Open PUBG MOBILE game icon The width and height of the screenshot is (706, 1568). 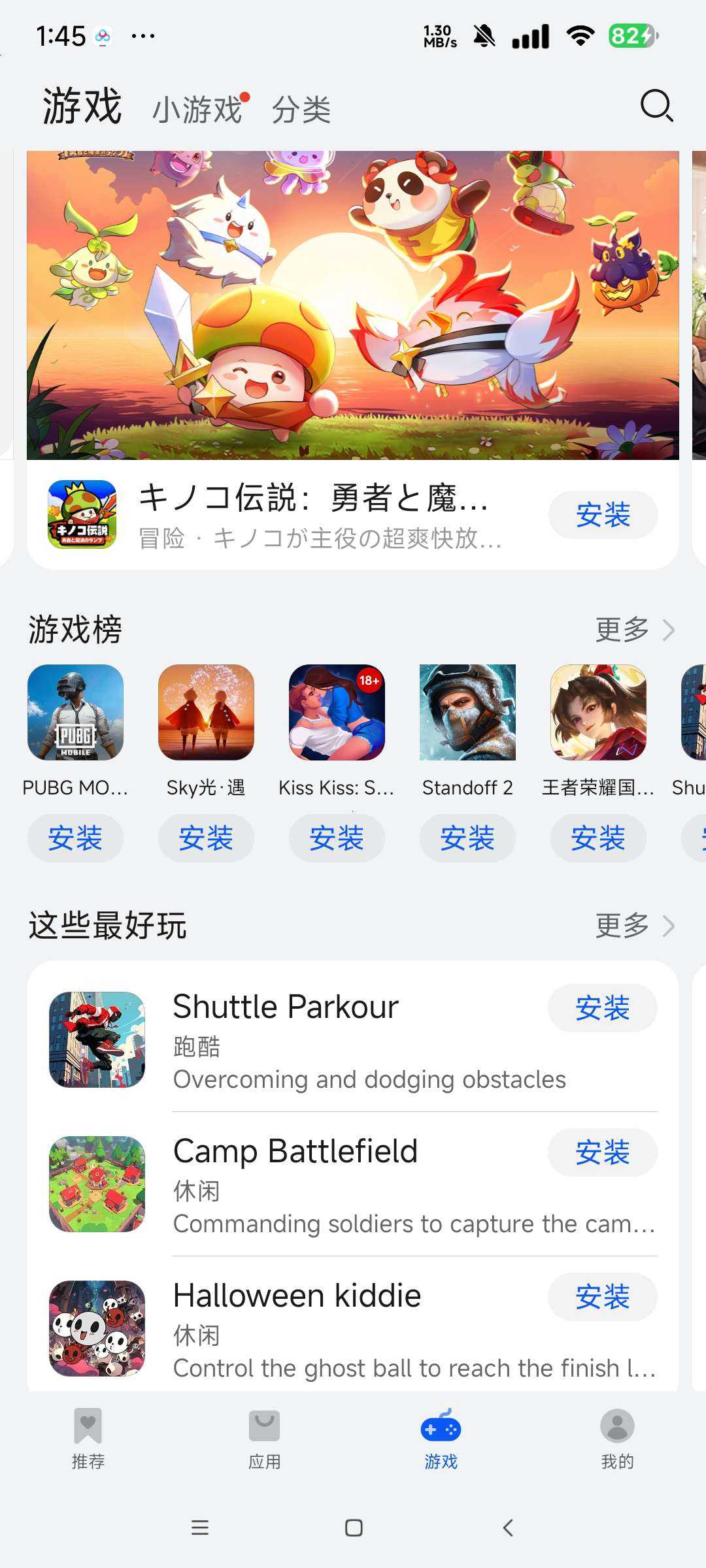[75, 712]
